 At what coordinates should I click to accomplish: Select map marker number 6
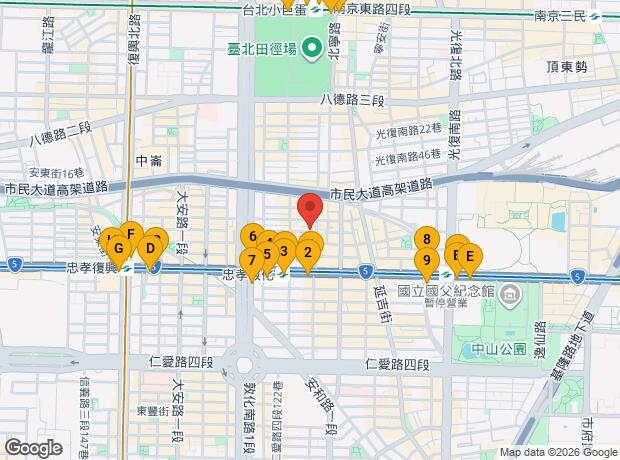tap(253, 238)
